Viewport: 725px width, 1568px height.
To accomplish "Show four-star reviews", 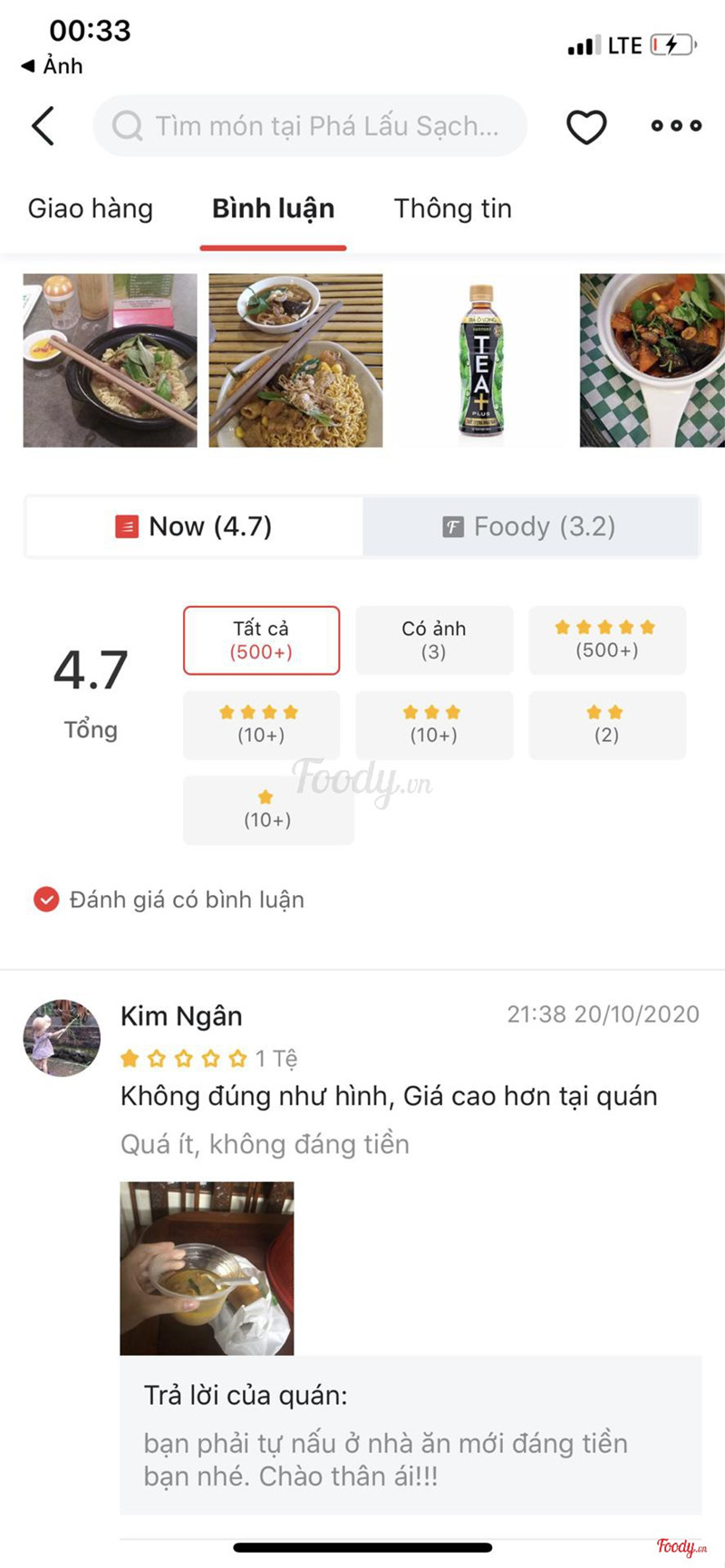I will 261,725.
